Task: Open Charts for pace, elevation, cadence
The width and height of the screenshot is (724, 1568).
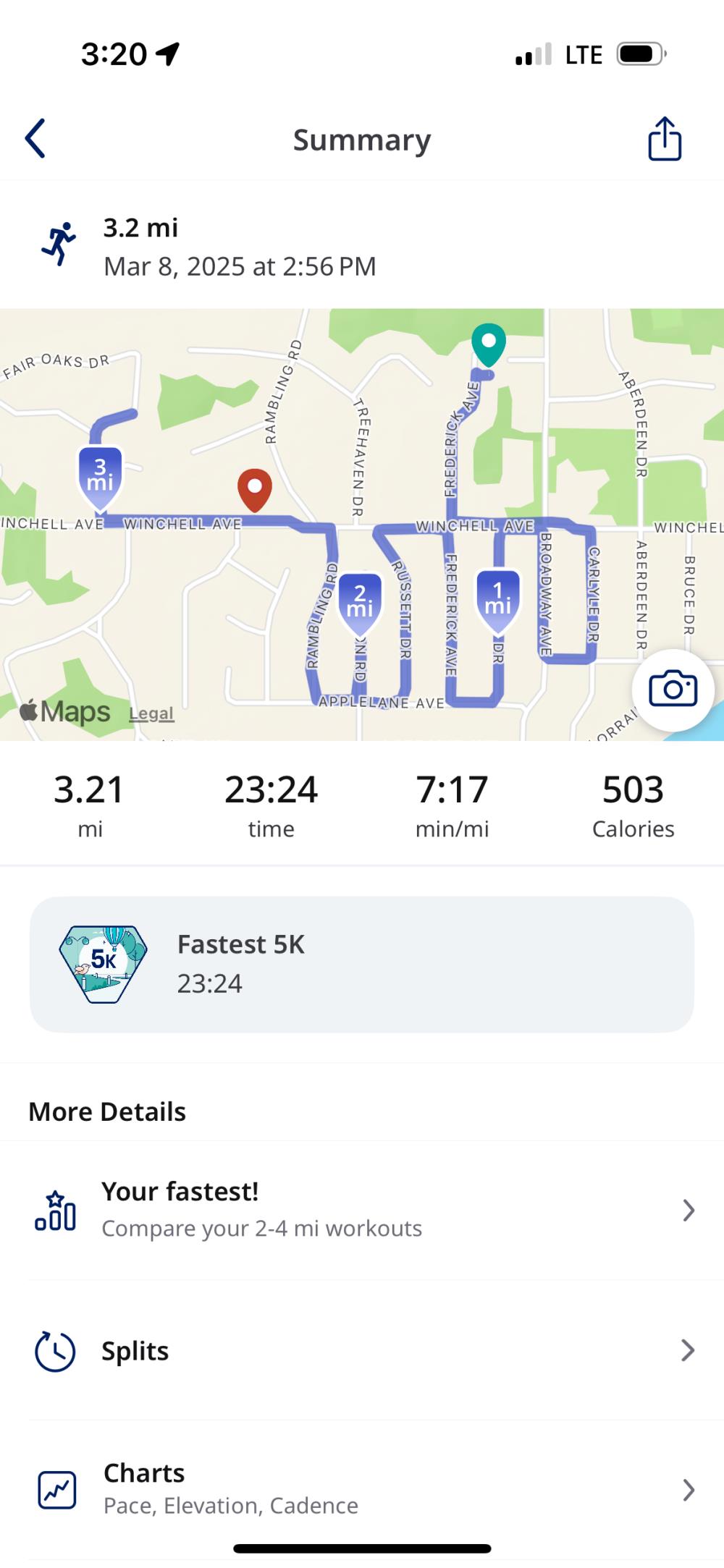Action: pos(361,1488)
